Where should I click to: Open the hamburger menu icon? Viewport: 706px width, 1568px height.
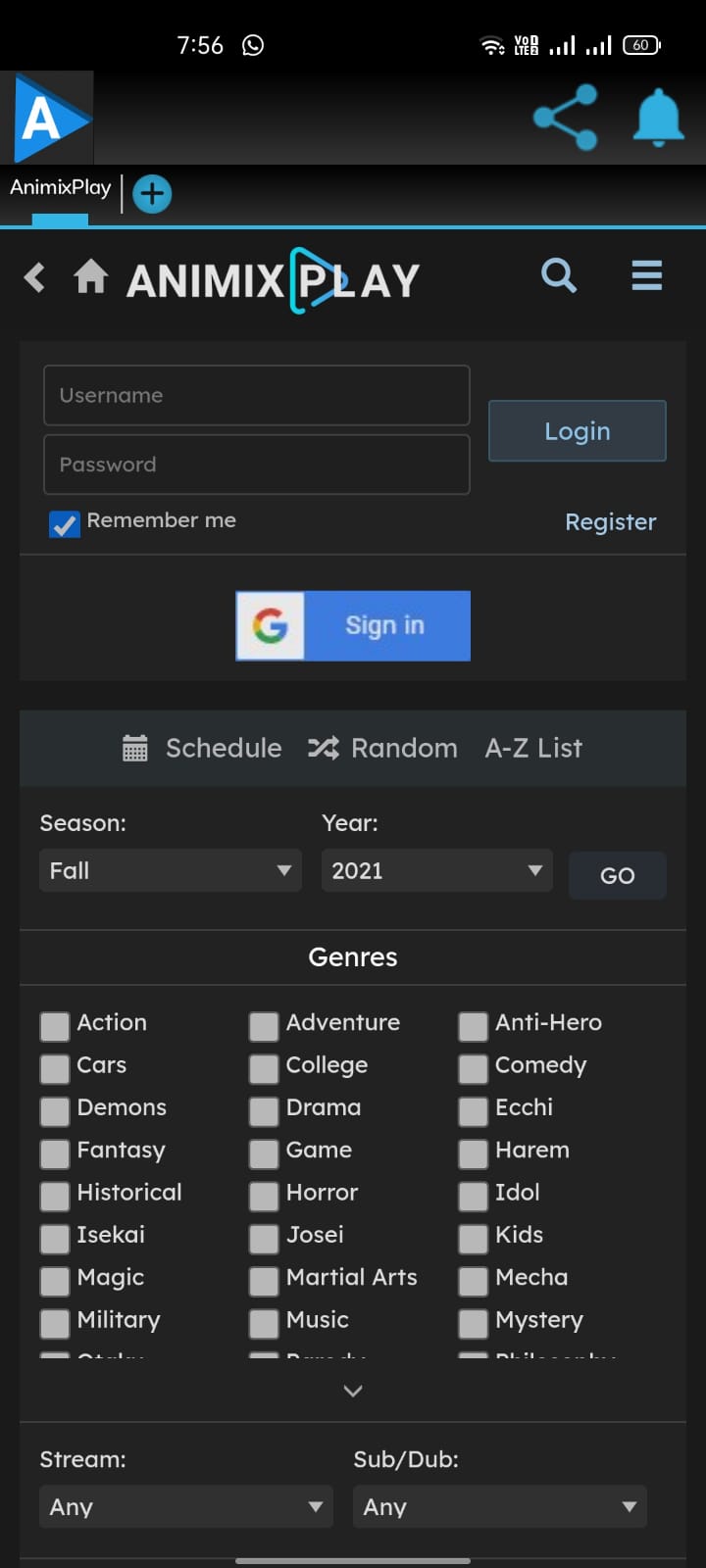pos(647,276)
